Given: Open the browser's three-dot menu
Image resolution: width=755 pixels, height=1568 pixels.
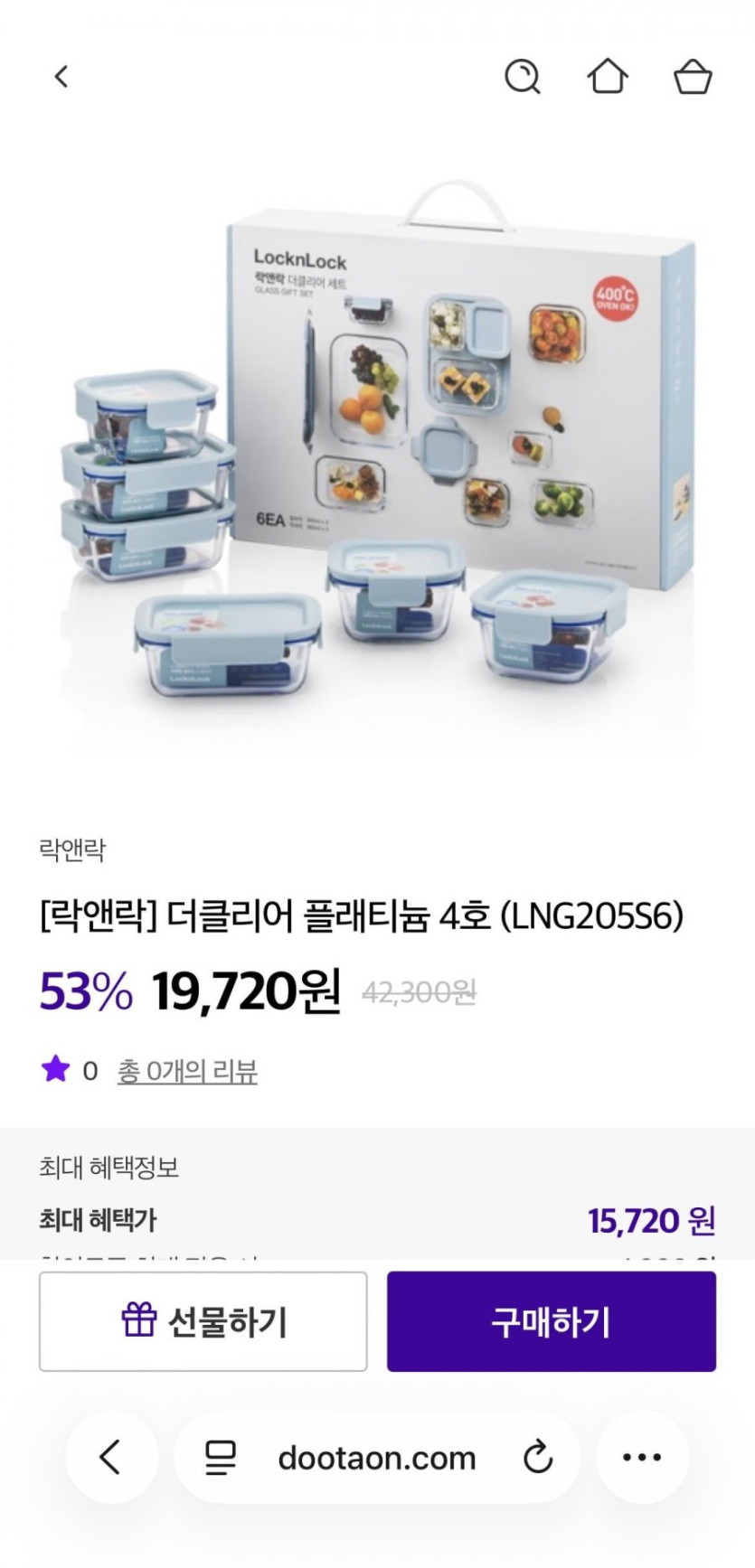Looking at the screenshot, I should [x=642, y=1457].
